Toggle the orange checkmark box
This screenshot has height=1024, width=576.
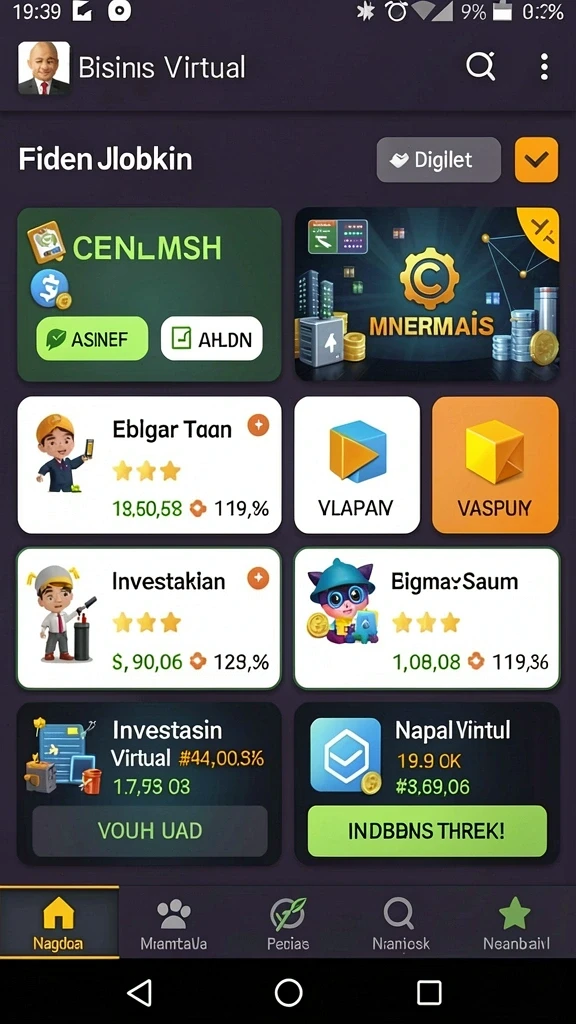[536, 159]
